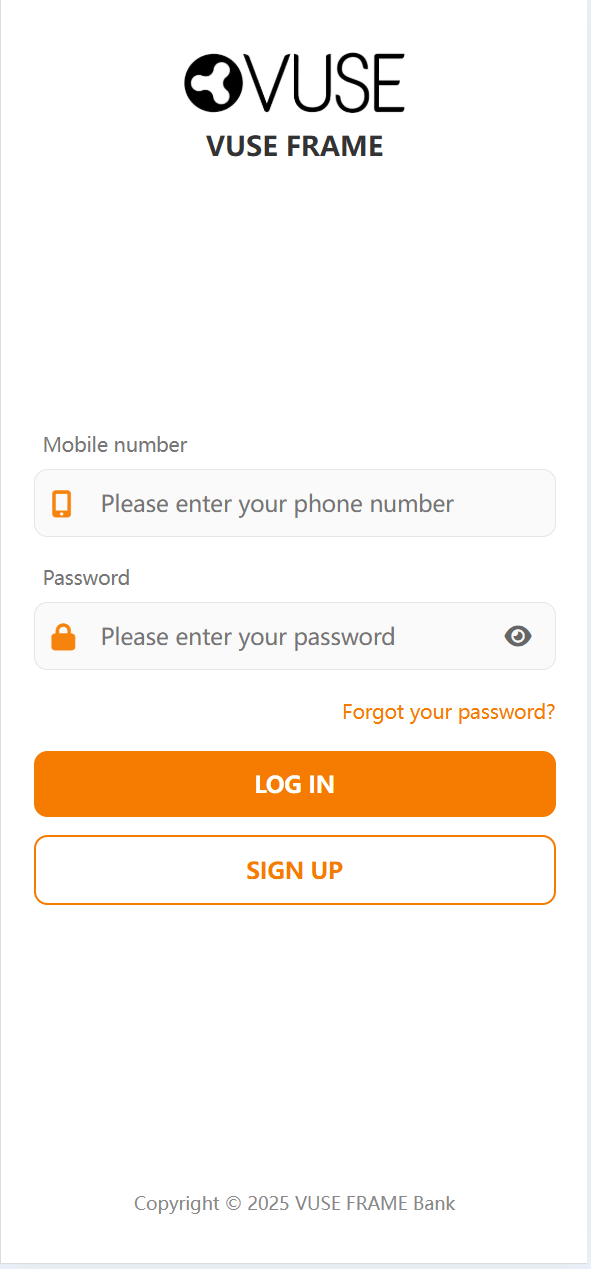This screenshot has height=1269, width=591.
Task: Tap the mobile number input field
Action: click(x=295, y=503)
